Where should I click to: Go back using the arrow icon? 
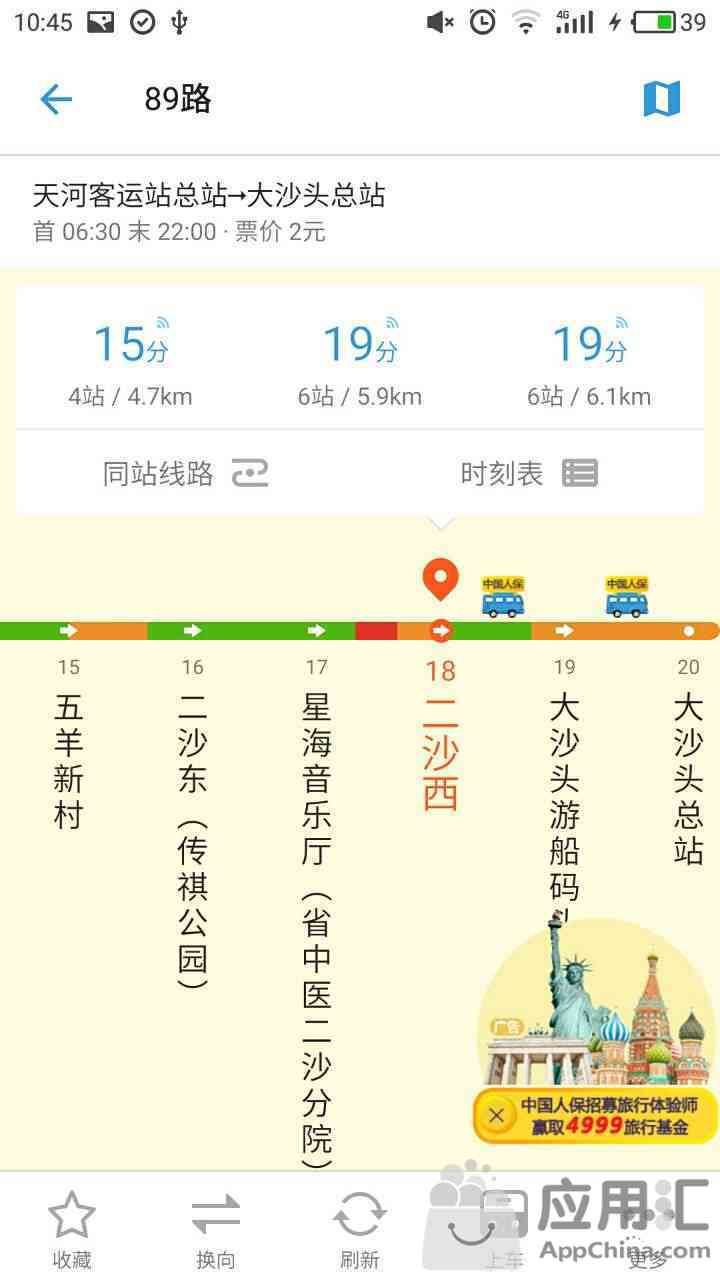click(x=56, y=99)
